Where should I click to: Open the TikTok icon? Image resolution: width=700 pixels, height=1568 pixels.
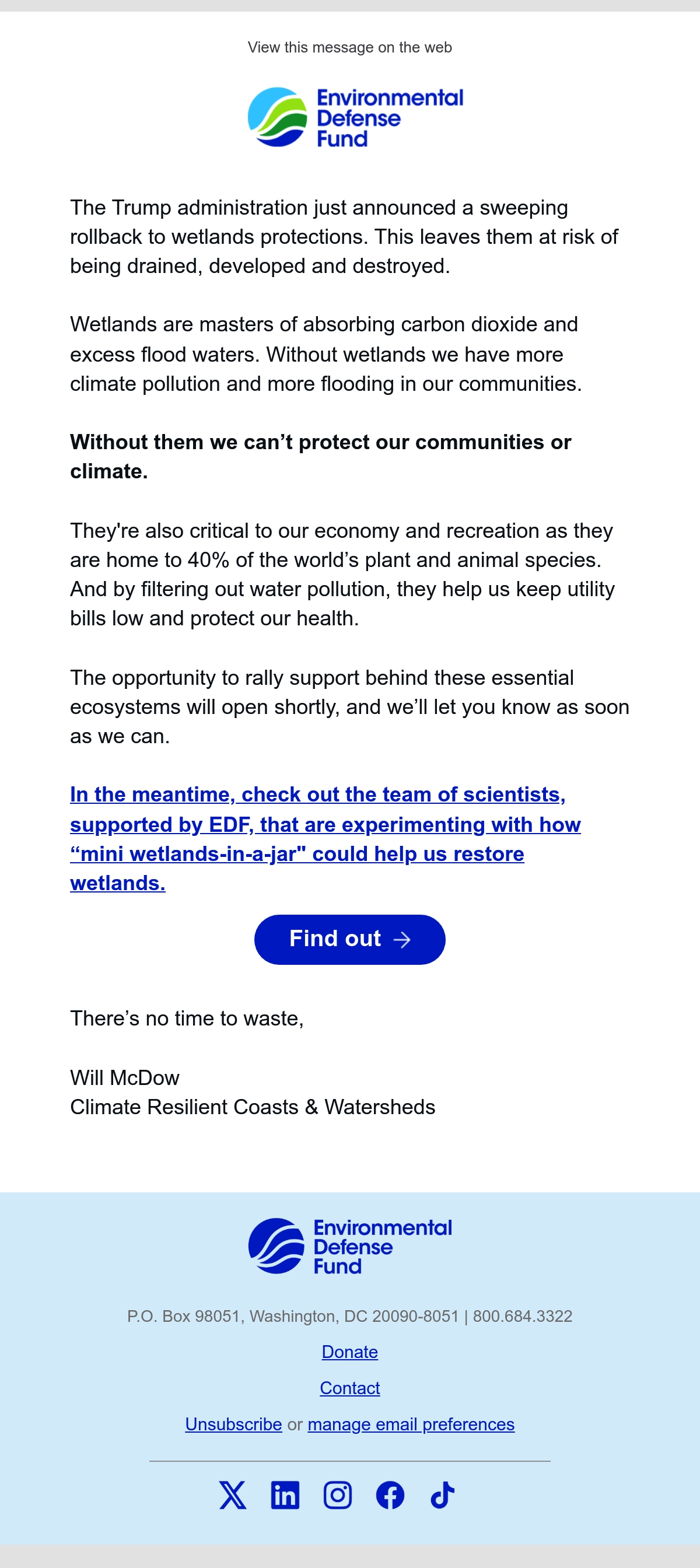[x=442, y=1495]
